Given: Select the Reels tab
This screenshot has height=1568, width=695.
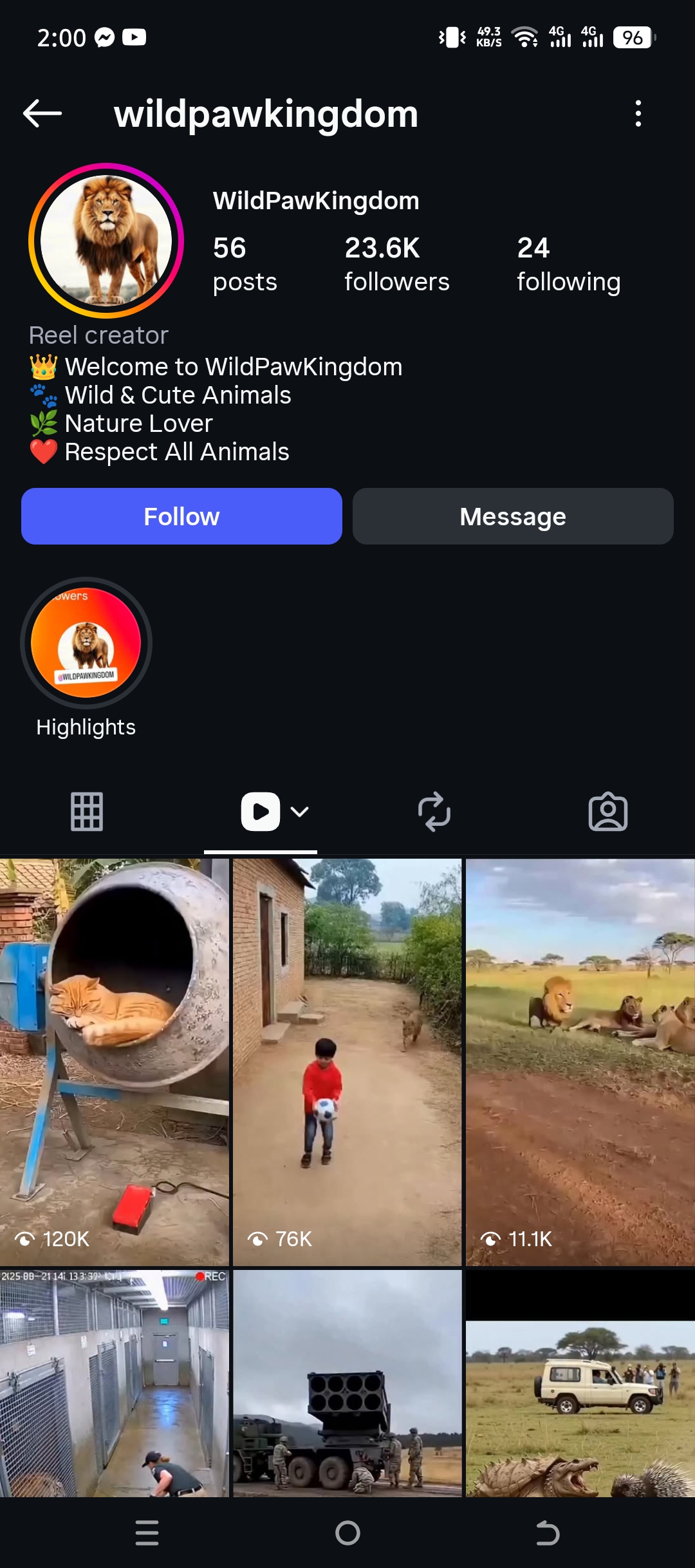Looking at the screenshot, I should (261, 811).
